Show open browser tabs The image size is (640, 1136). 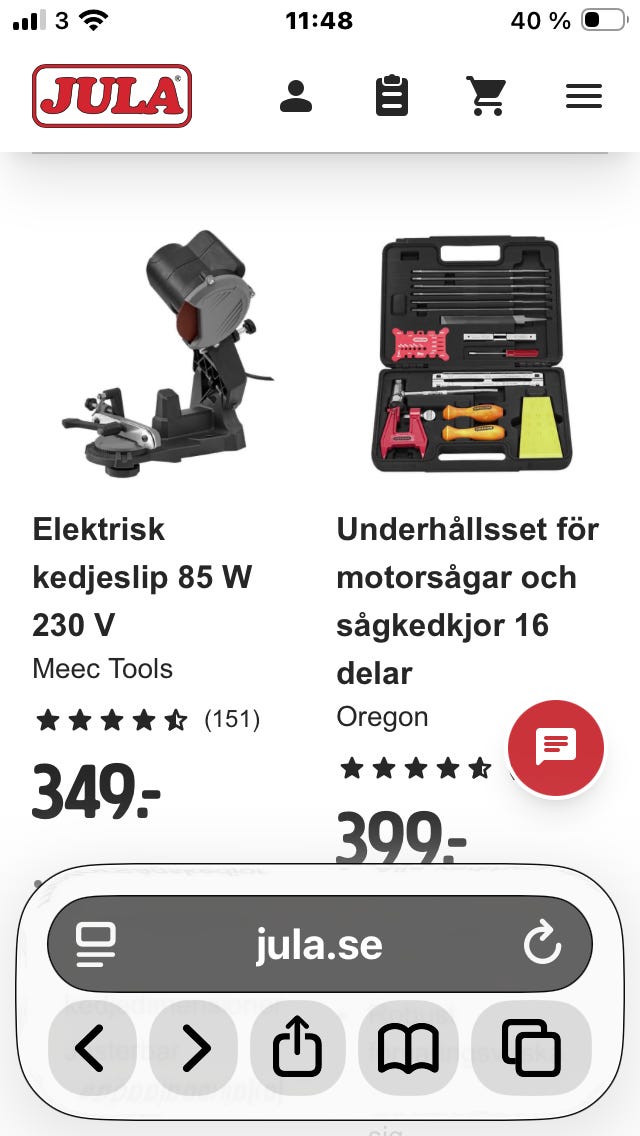pos(531,1048)
